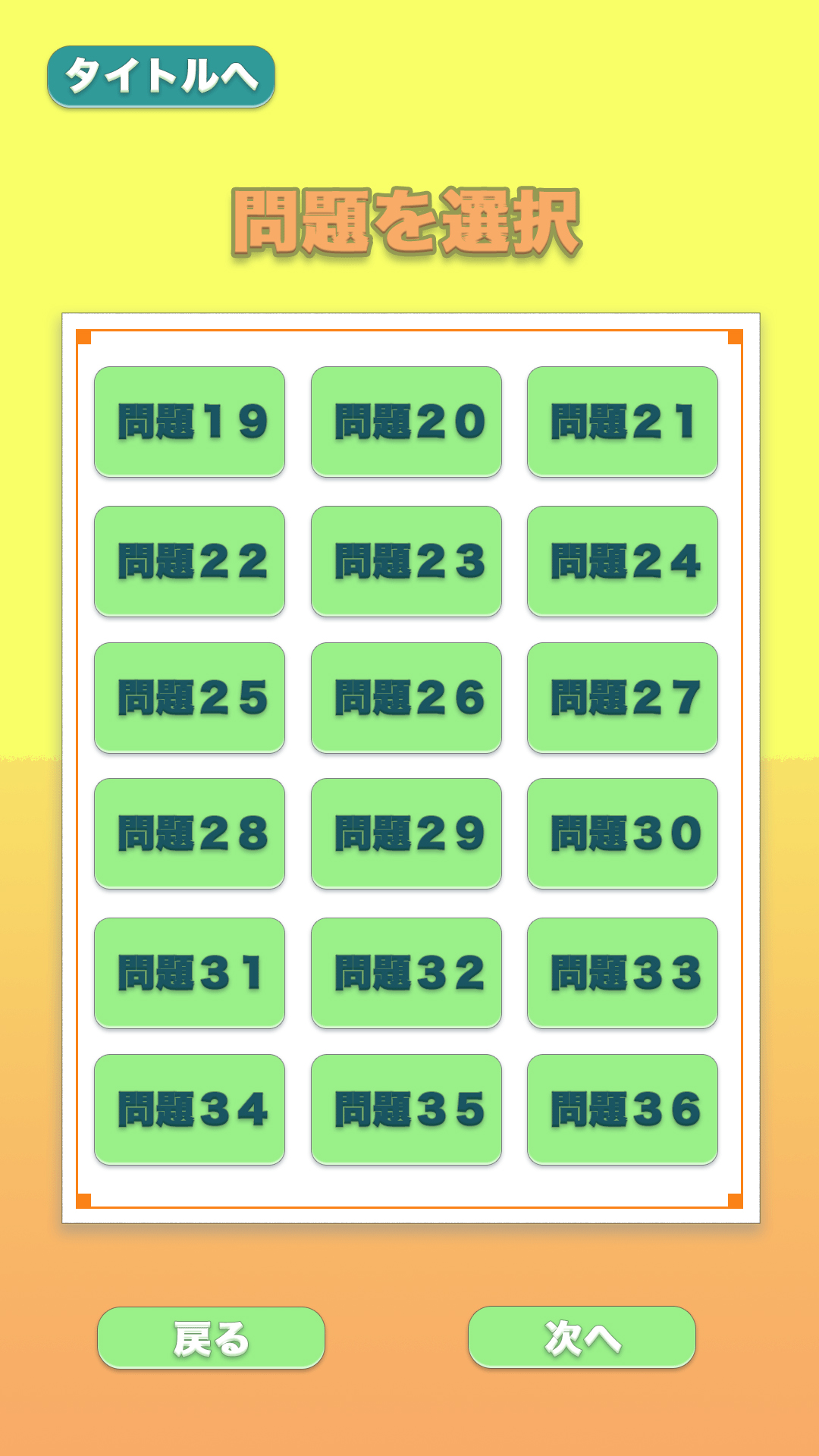Choose 問題21

coord(623,422)
